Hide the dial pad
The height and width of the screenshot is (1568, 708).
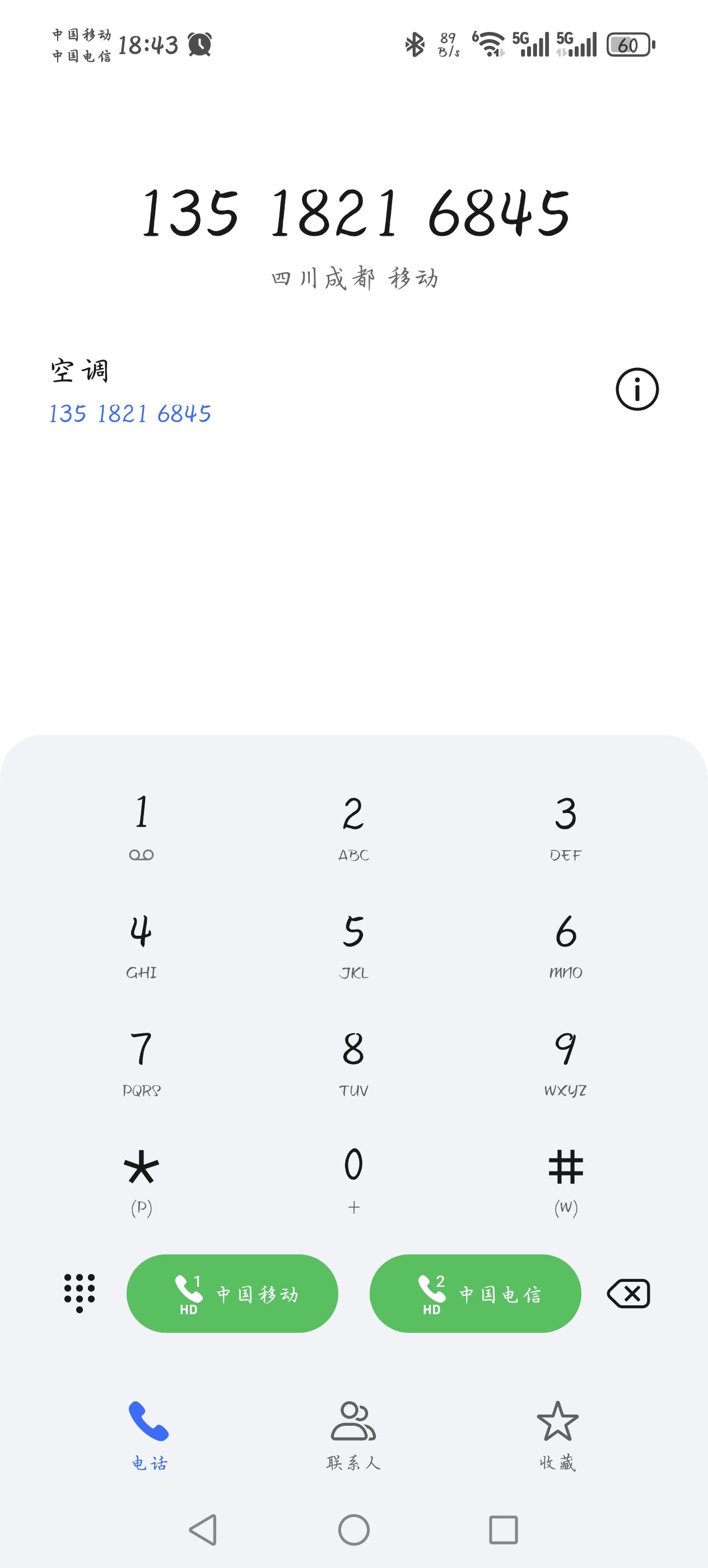pos(80,1293)
